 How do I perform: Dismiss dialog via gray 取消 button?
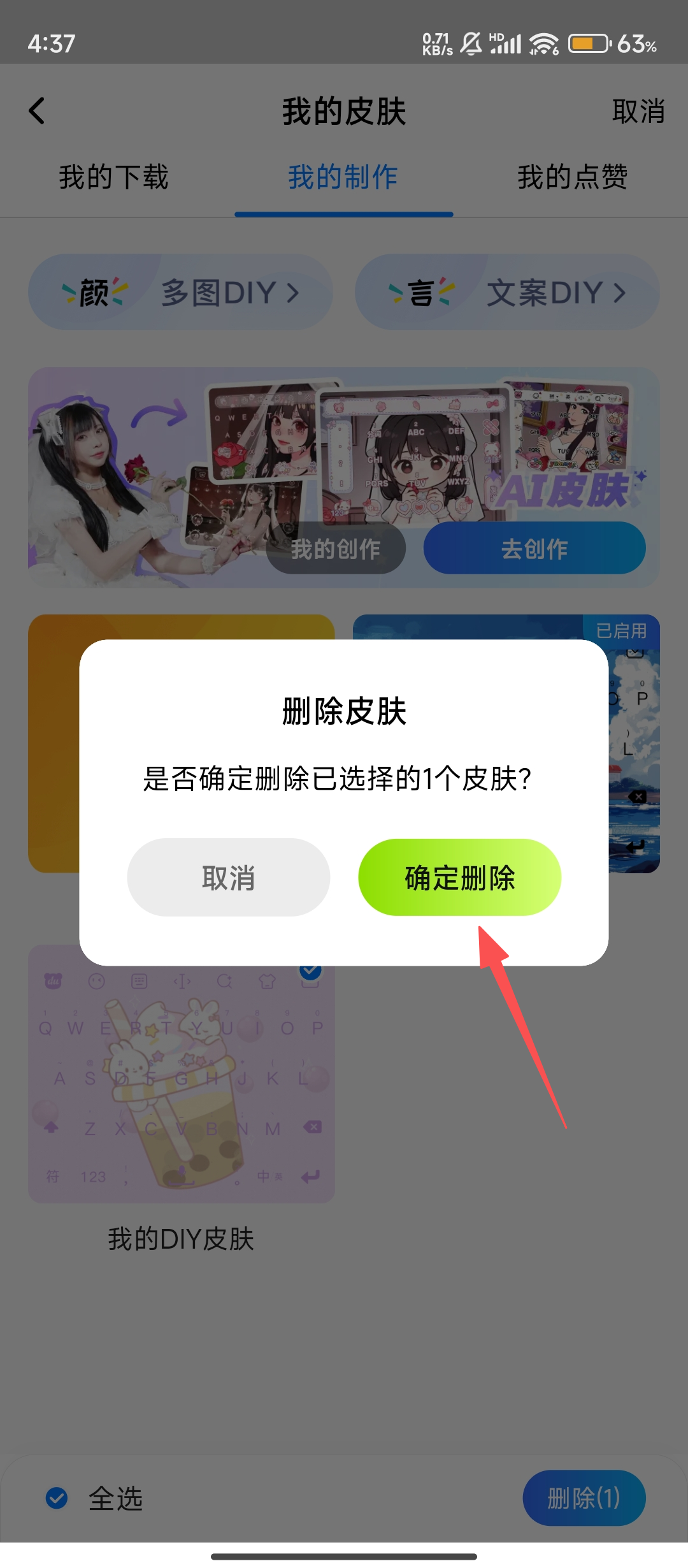[x=229, y=878]
